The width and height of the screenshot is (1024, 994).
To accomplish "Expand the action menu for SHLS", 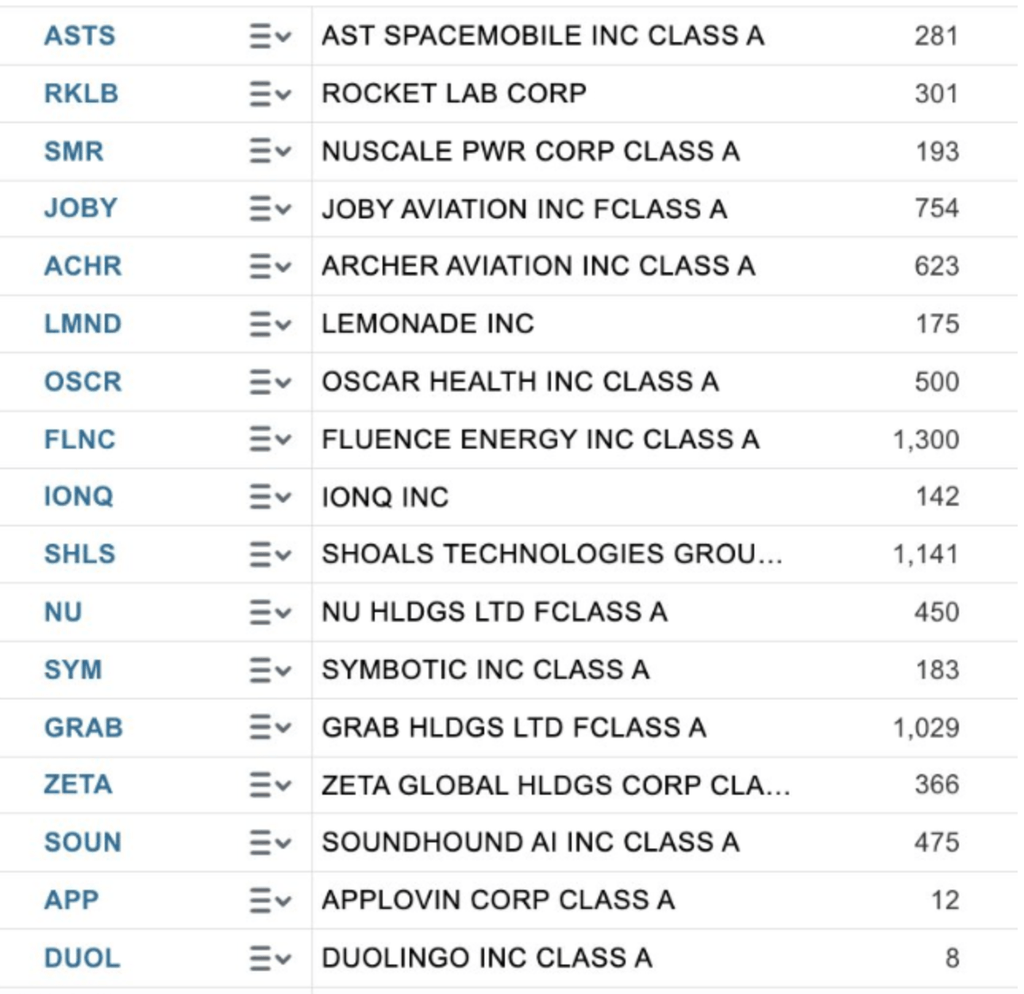I will [269, 555].
